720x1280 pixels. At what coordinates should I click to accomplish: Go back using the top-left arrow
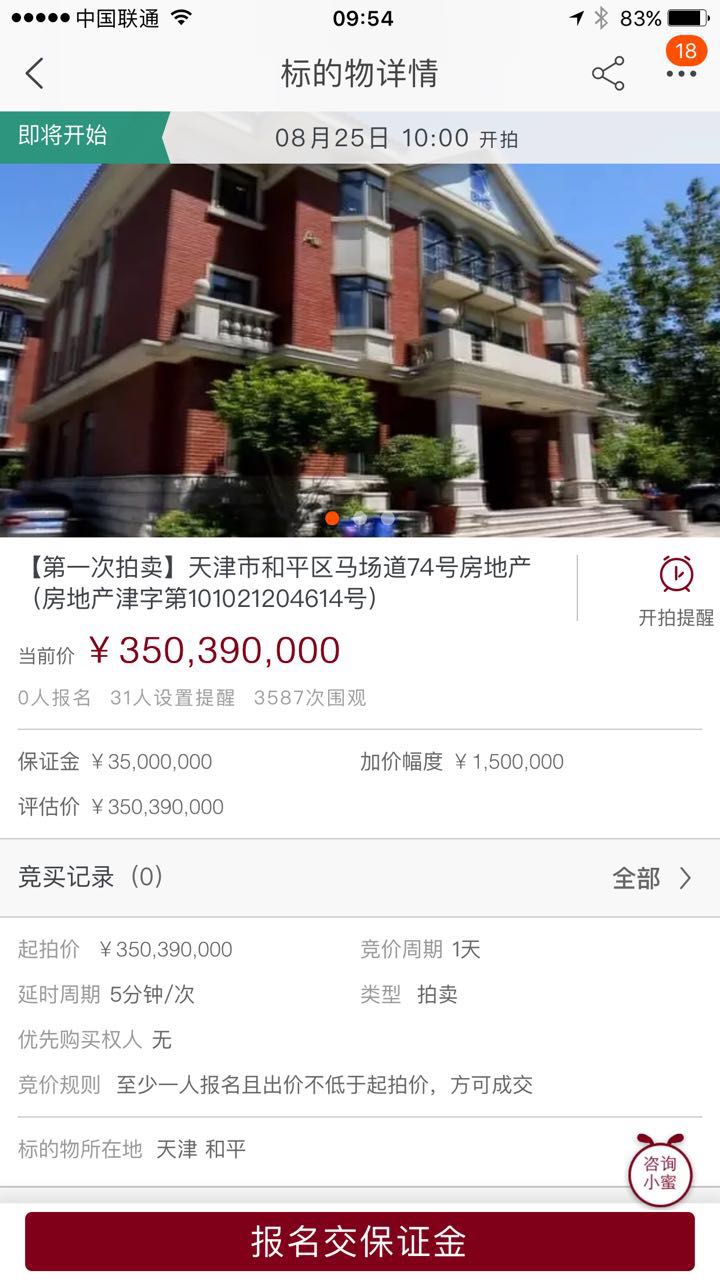(x=35, y=74)
